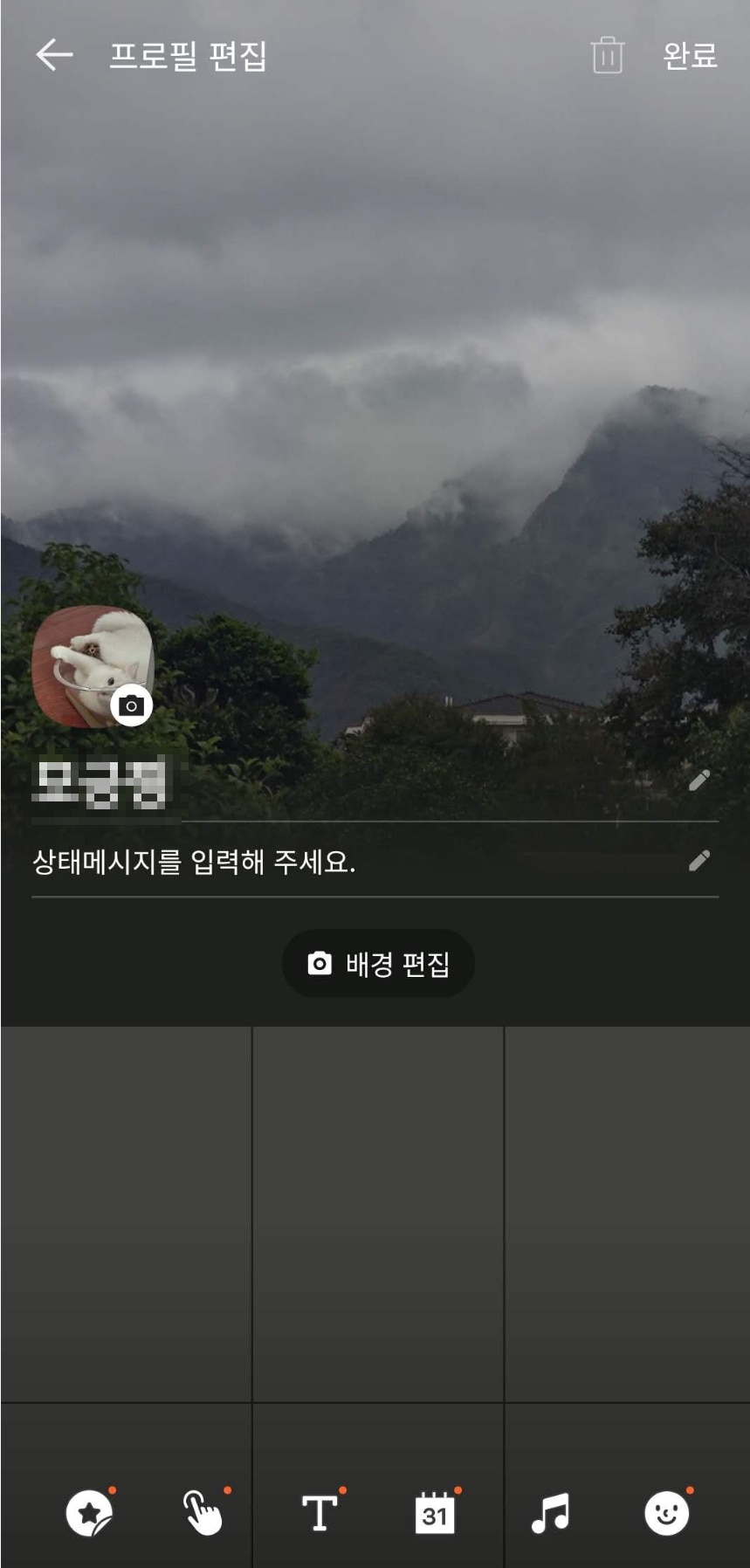Image resolution: width=750 pixels, height=1568 pixels.
Task: Open the trash icon to delete decorations
Action: [x=606, y=55]
